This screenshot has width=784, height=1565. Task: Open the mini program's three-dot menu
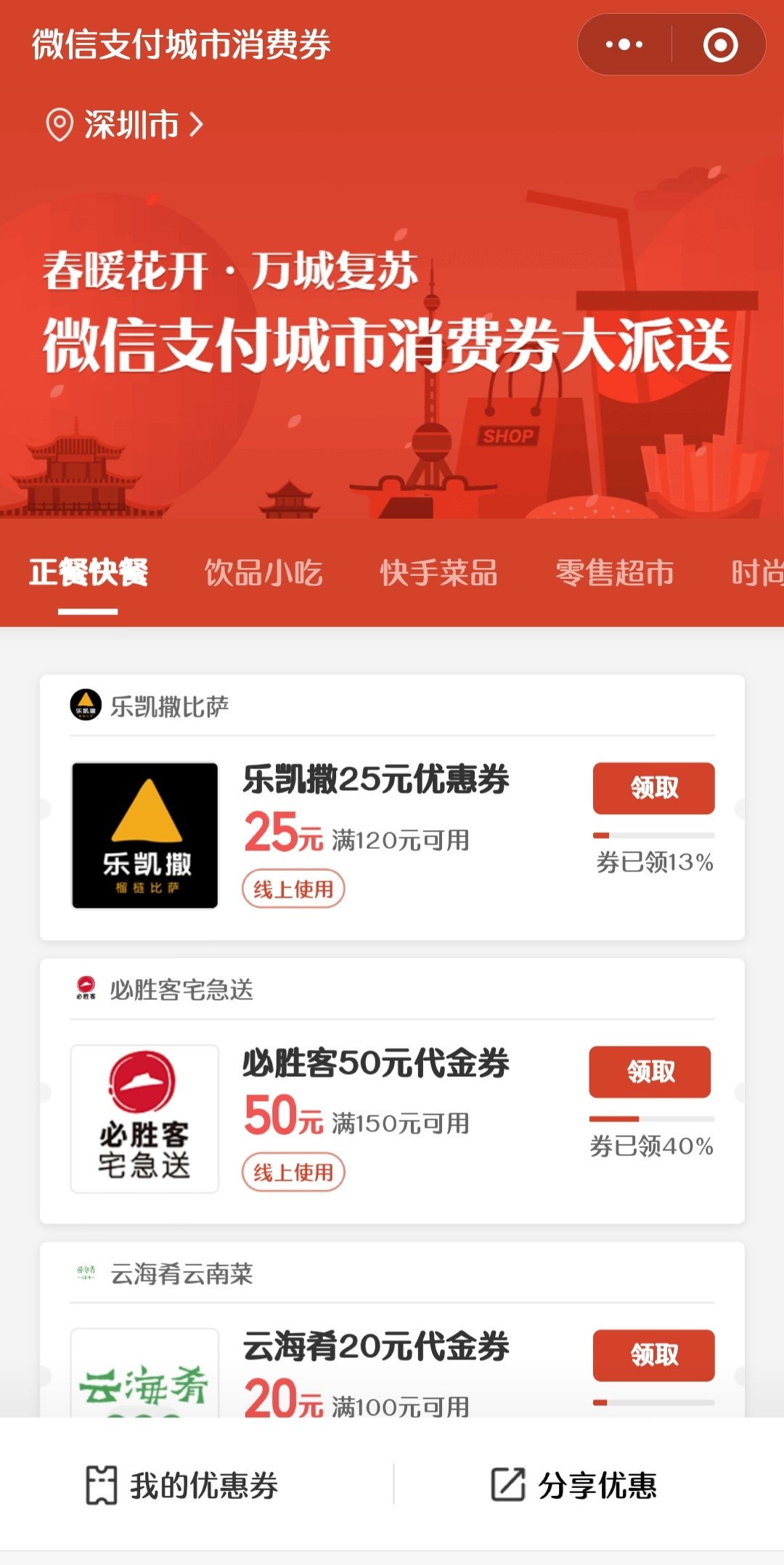coord(624,45)
